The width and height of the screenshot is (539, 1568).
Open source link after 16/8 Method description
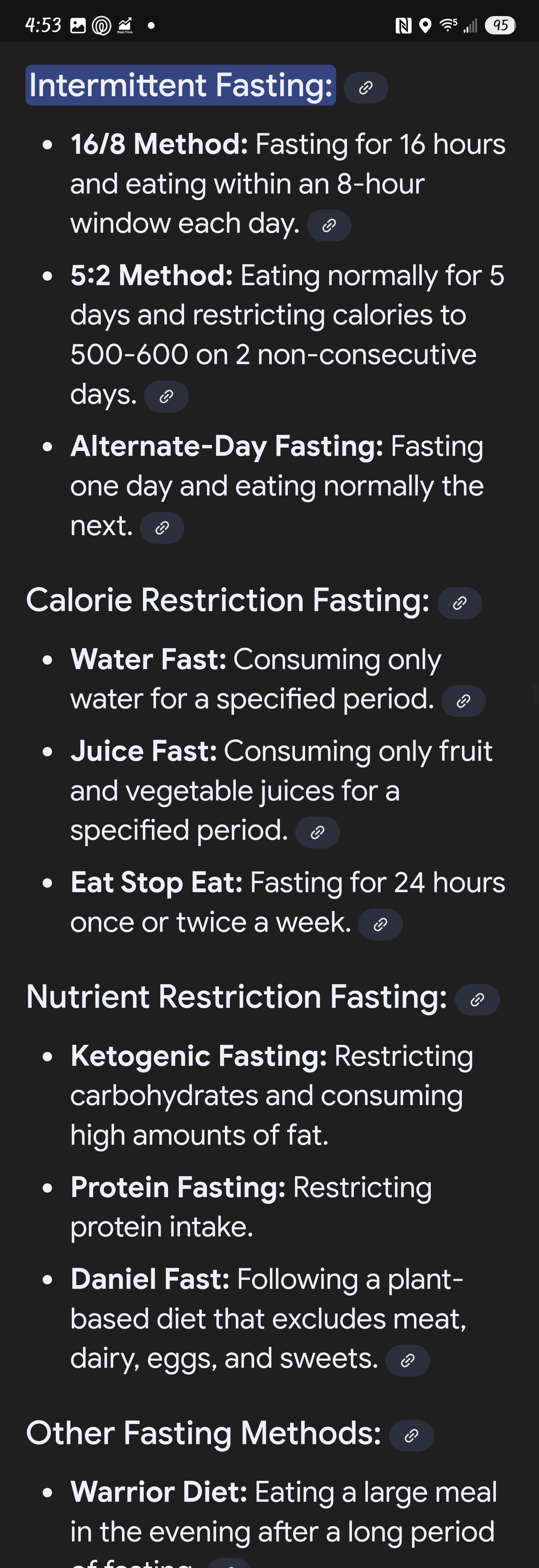tap(329, 225)
